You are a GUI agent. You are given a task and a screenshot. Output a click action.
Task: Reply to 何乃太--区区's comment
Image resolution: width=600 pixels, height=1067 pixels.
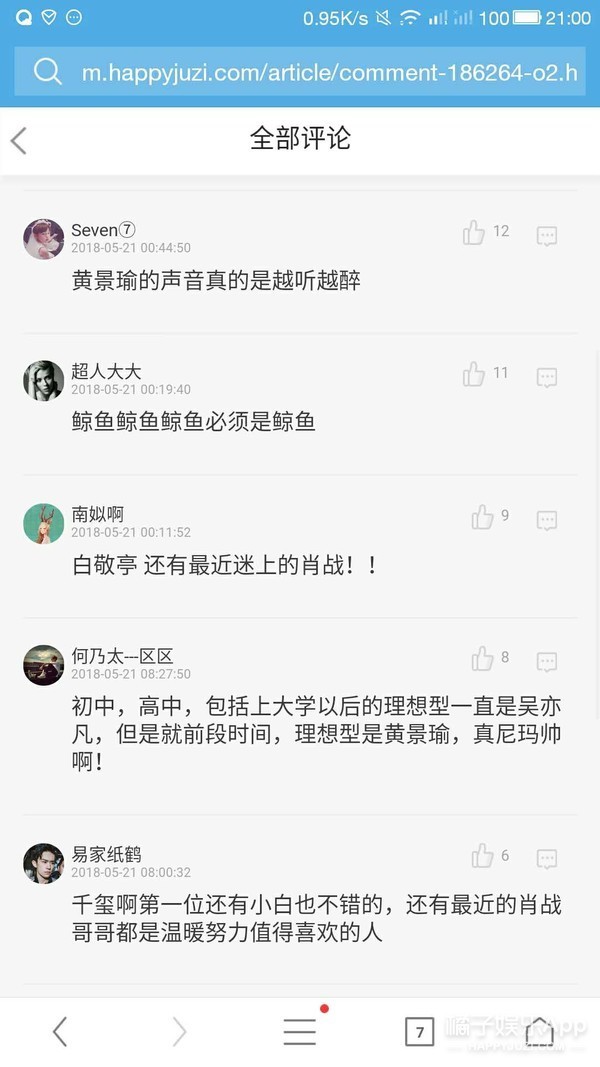tap(546, 662)
